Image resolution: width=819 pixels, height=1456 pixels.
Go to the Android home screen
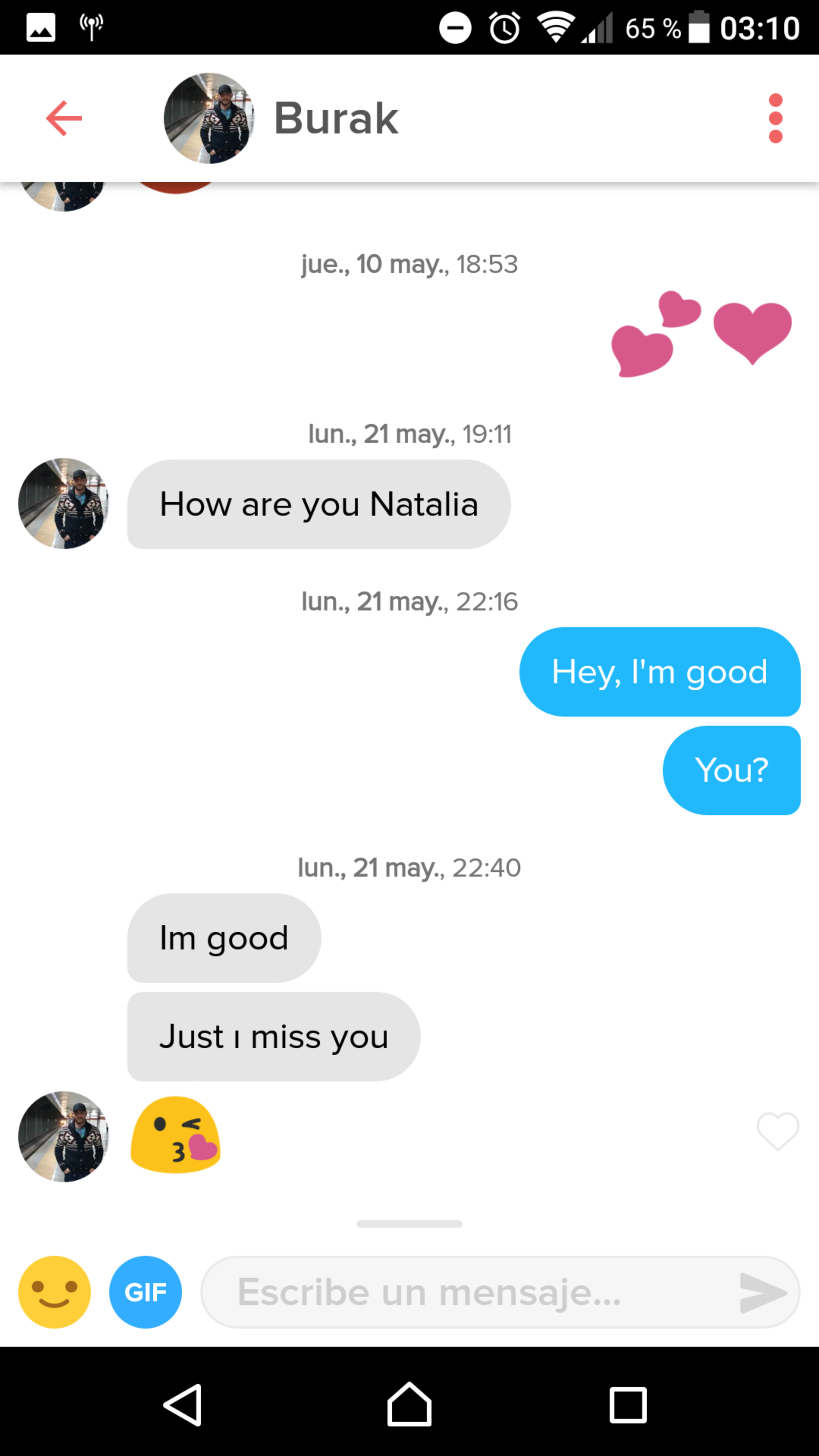click(409, 1404)
